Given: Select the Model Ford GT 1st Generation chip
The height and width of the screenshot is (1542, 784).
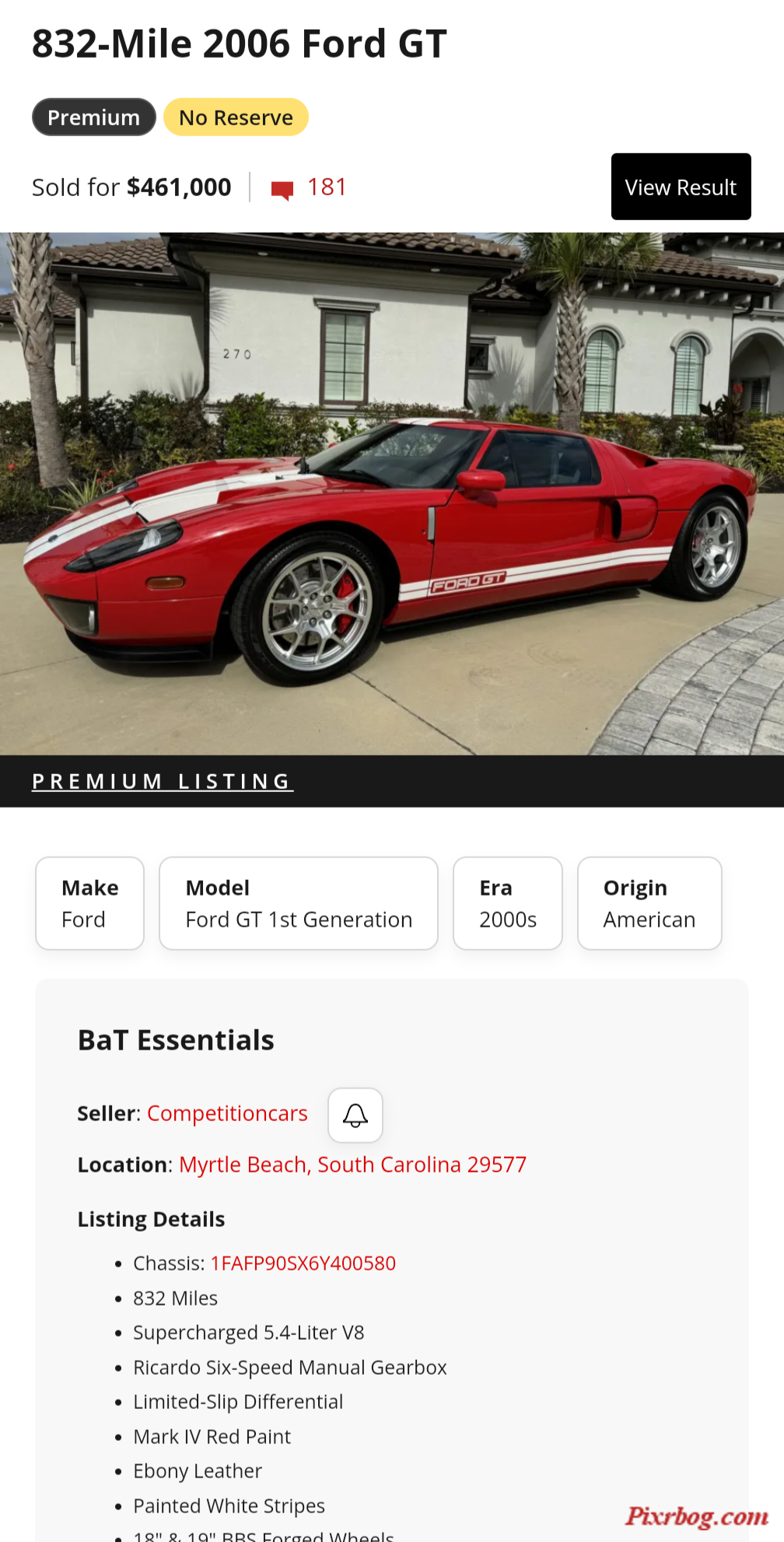Looking at the screenshot, I should tap(299, 903).
